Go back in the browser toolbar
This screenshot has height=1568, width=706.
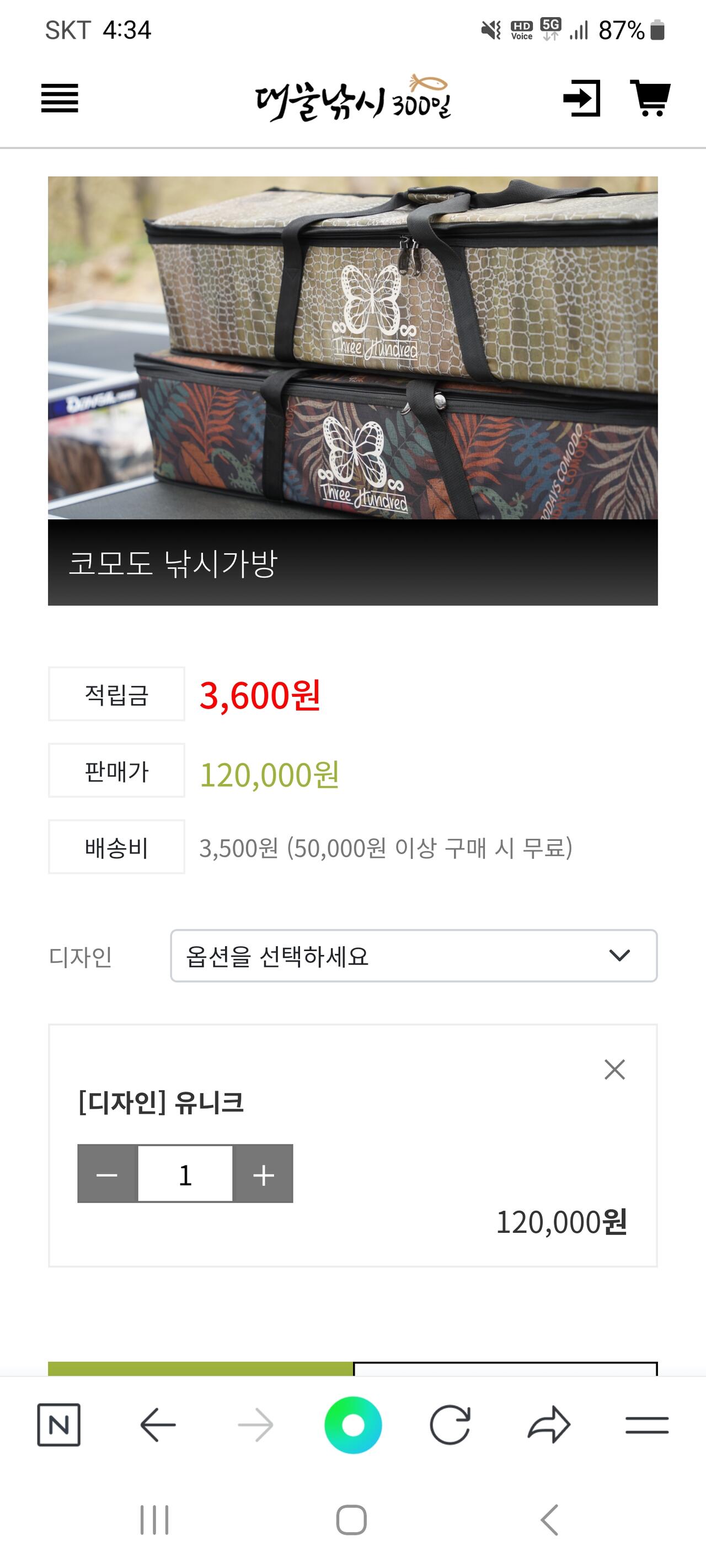tap(158, 1425)
